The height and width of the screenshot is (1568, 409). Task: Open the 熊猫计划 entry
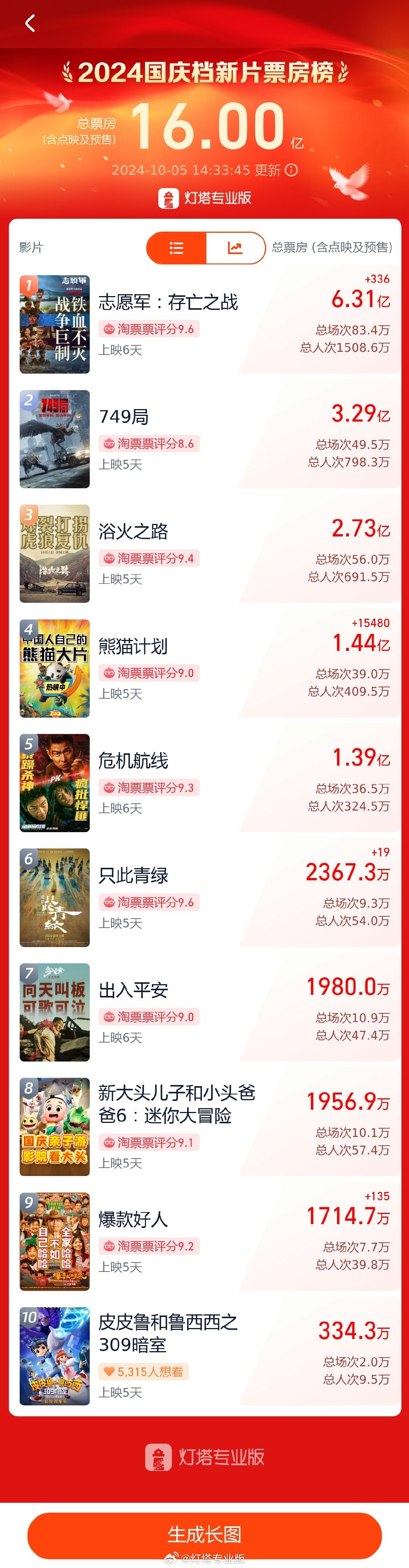(133, 646)
